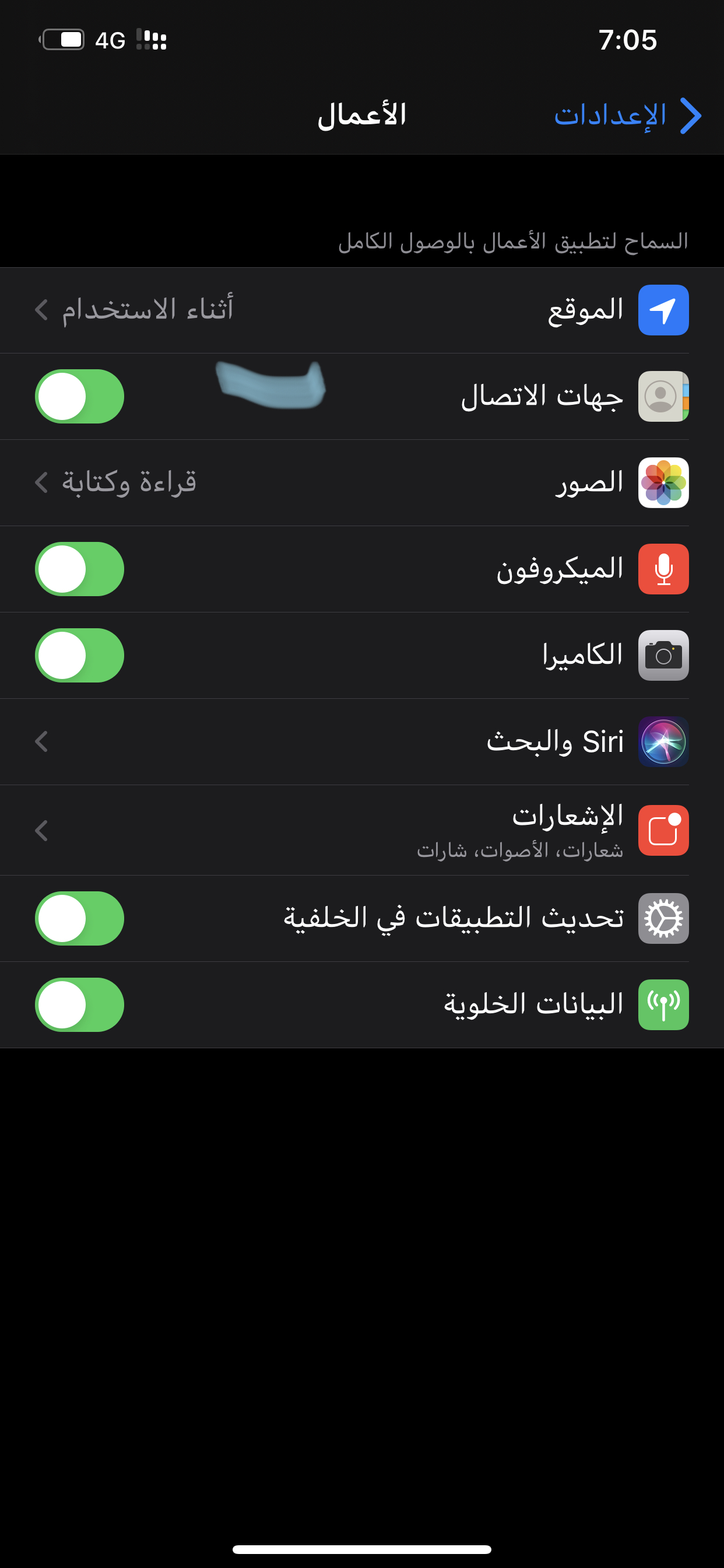This screenshot has width=724, height=1568.
Task: Turn off جهات الاتصال access
Action: click(80, 396)
